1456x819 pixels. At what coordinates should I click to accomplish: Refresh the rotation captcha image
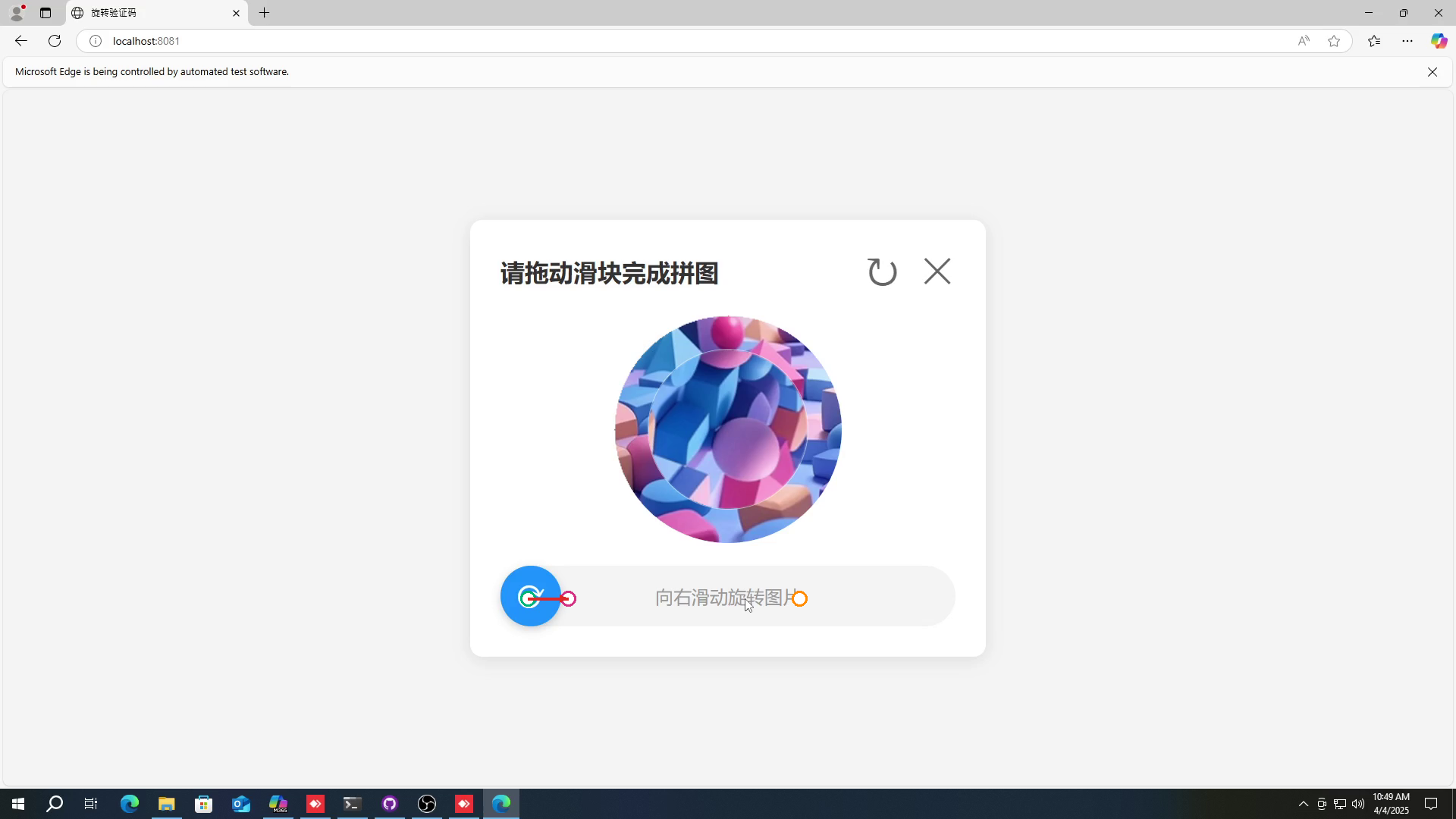coord(882,271)
